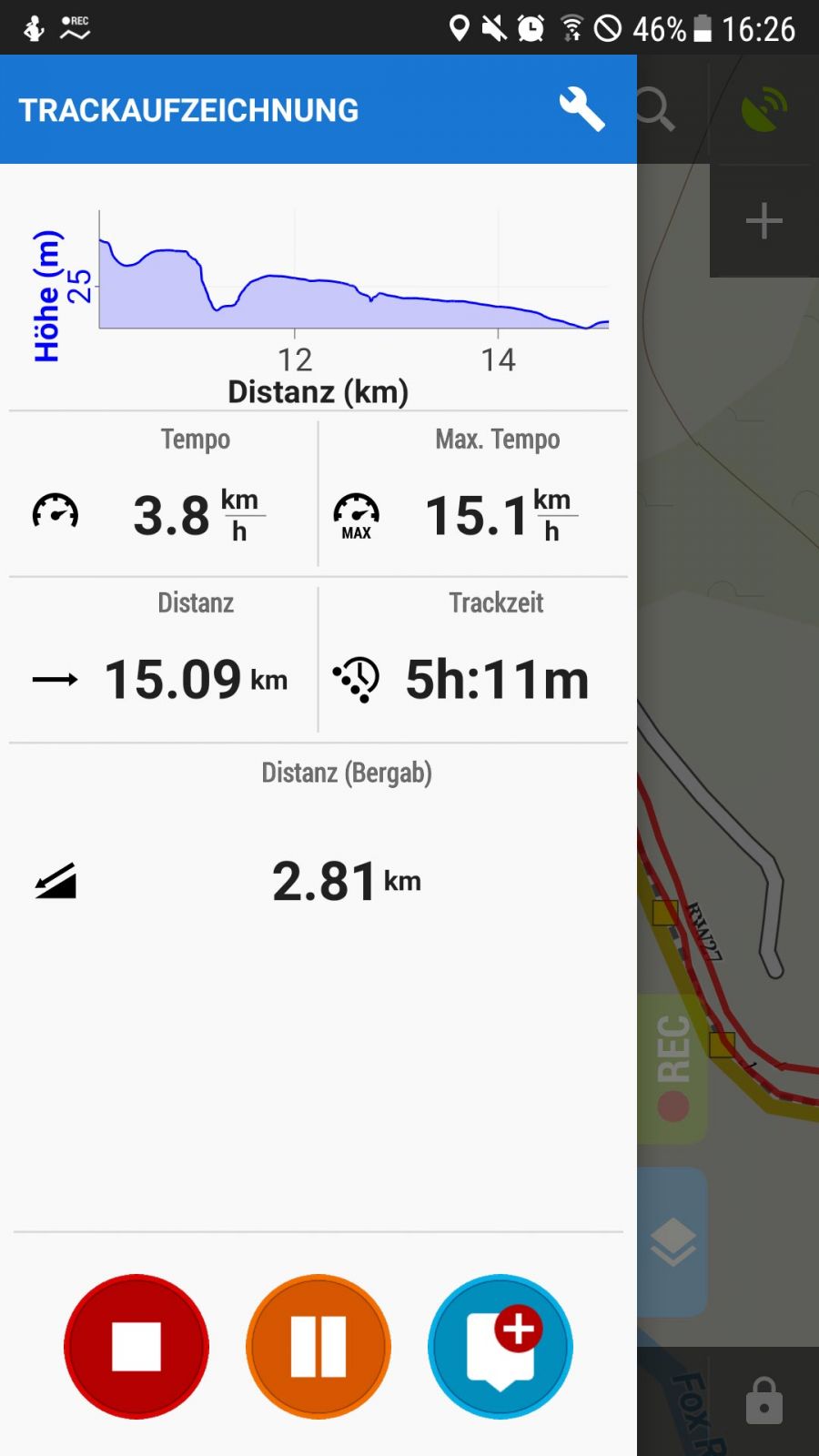Pause the track recording
The width and height of the screenshot is (819, 1456).
(318, 1347)
